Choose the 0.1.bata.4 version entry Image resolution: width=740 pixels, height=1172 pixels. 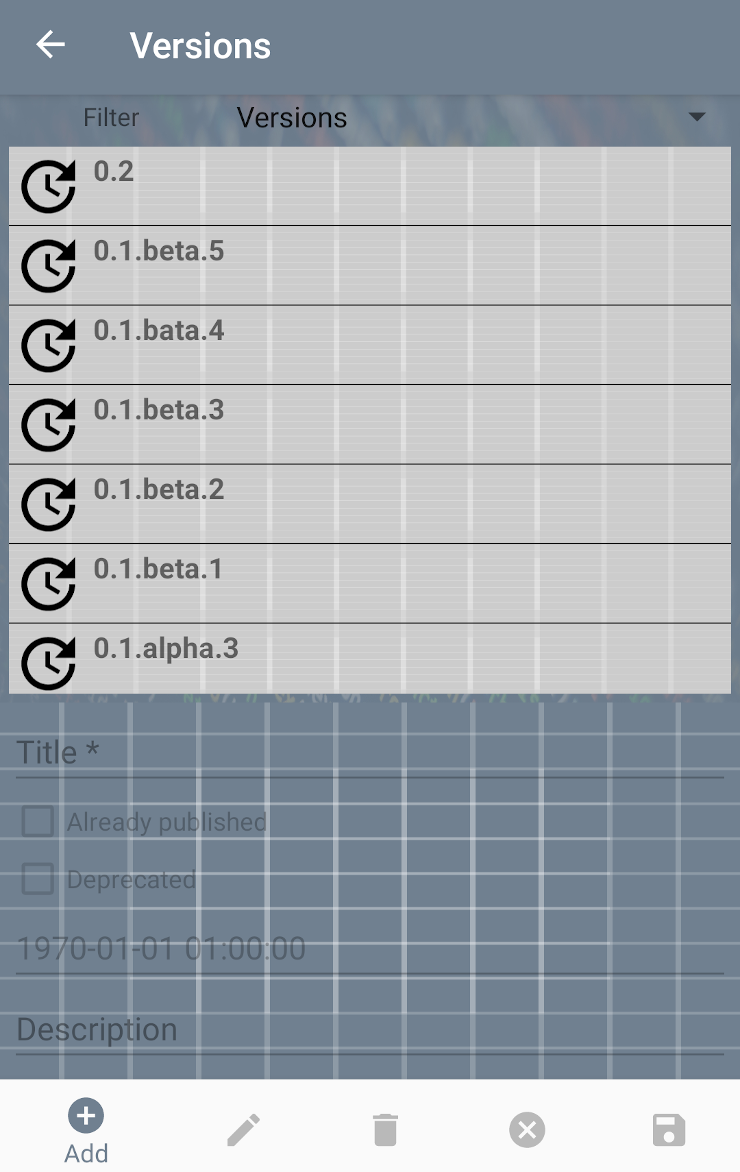(370, 345)
